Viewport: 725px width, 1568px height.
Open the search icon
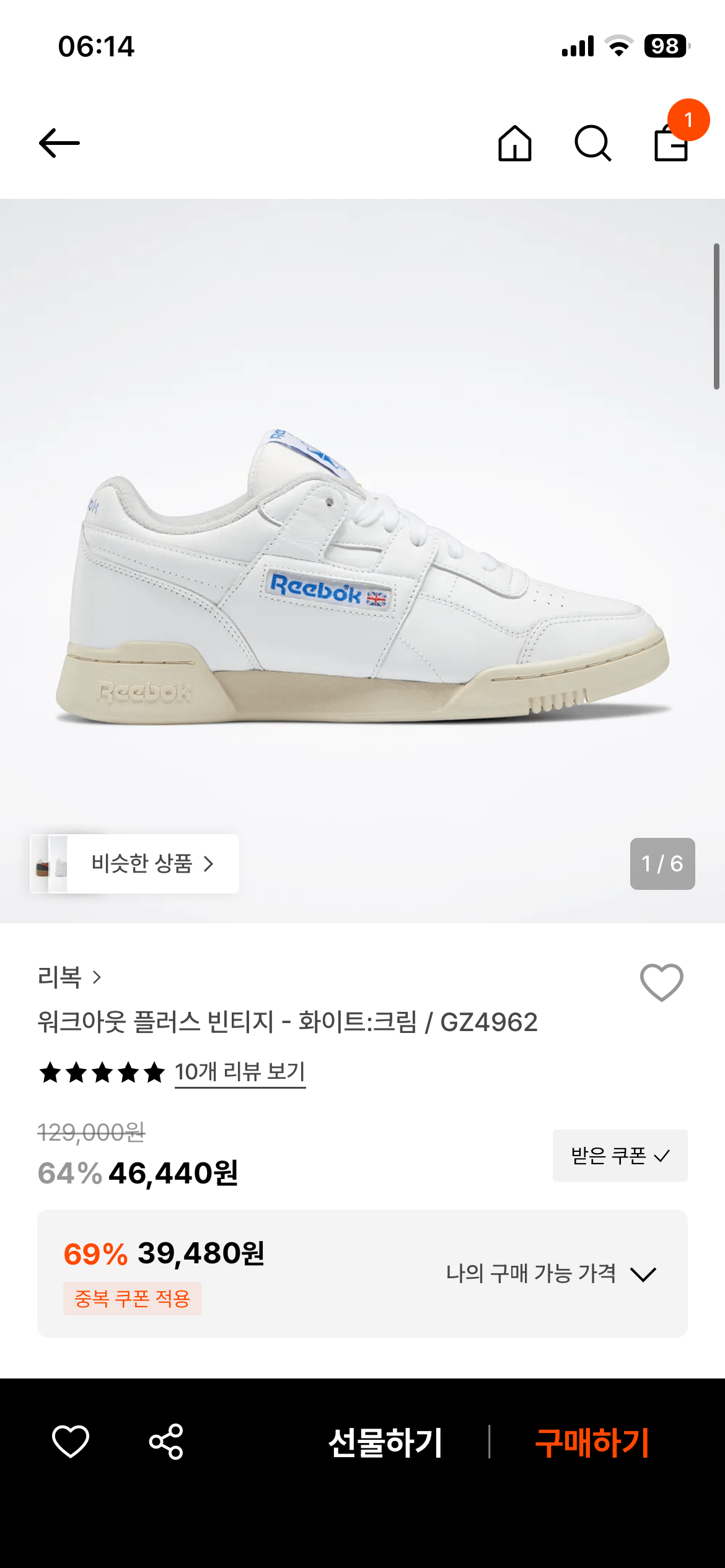point(594,144)
